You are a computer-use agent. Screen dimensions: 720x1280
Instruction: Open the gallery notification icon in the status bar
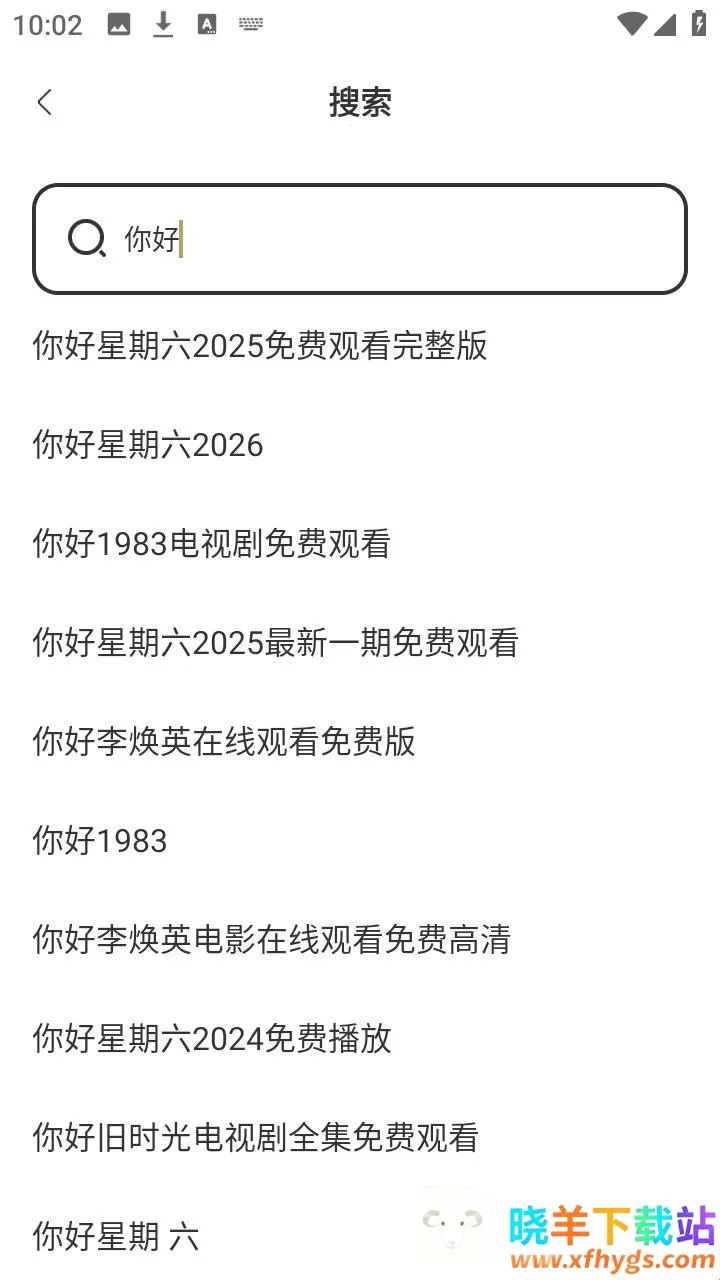pos(119,24)
